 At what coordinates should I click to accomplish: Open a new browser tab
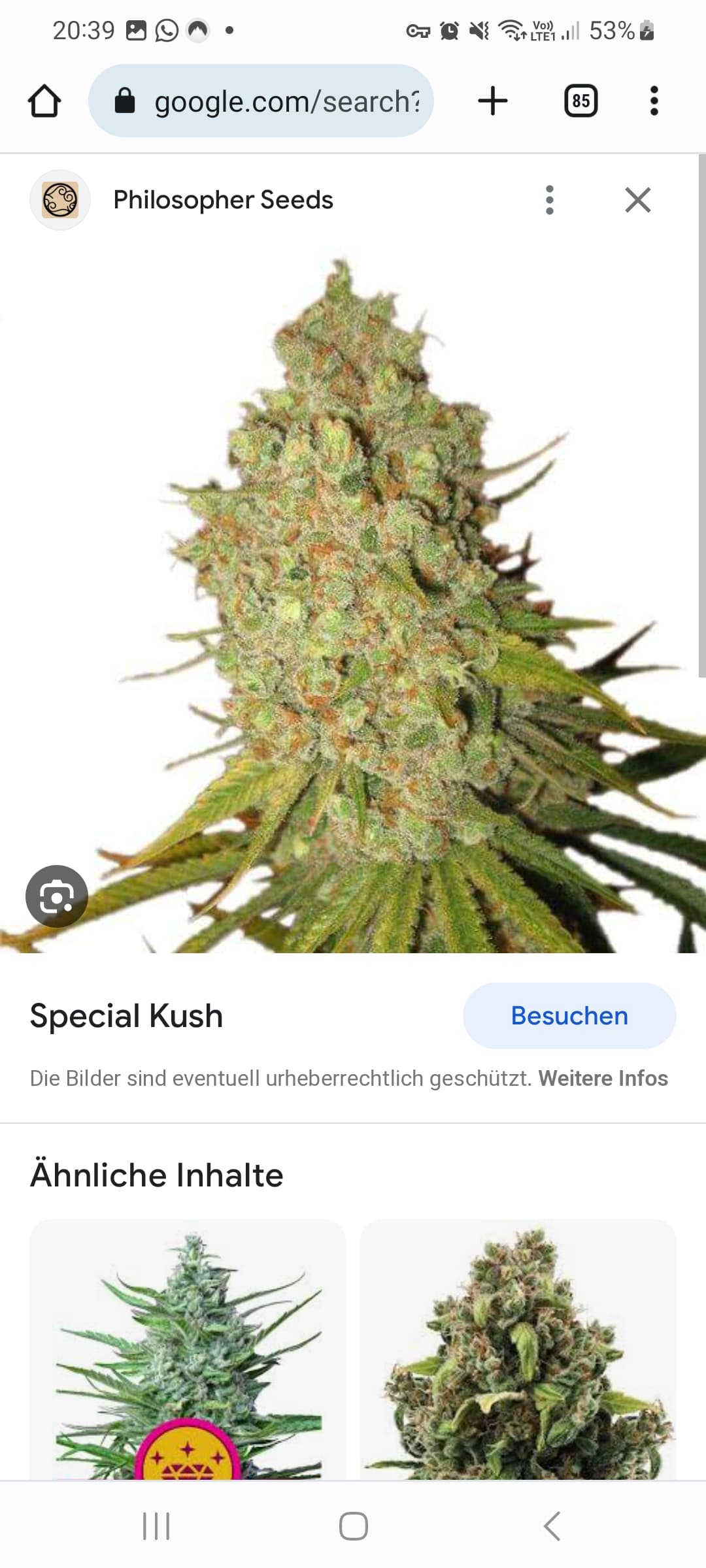[492, 101]
